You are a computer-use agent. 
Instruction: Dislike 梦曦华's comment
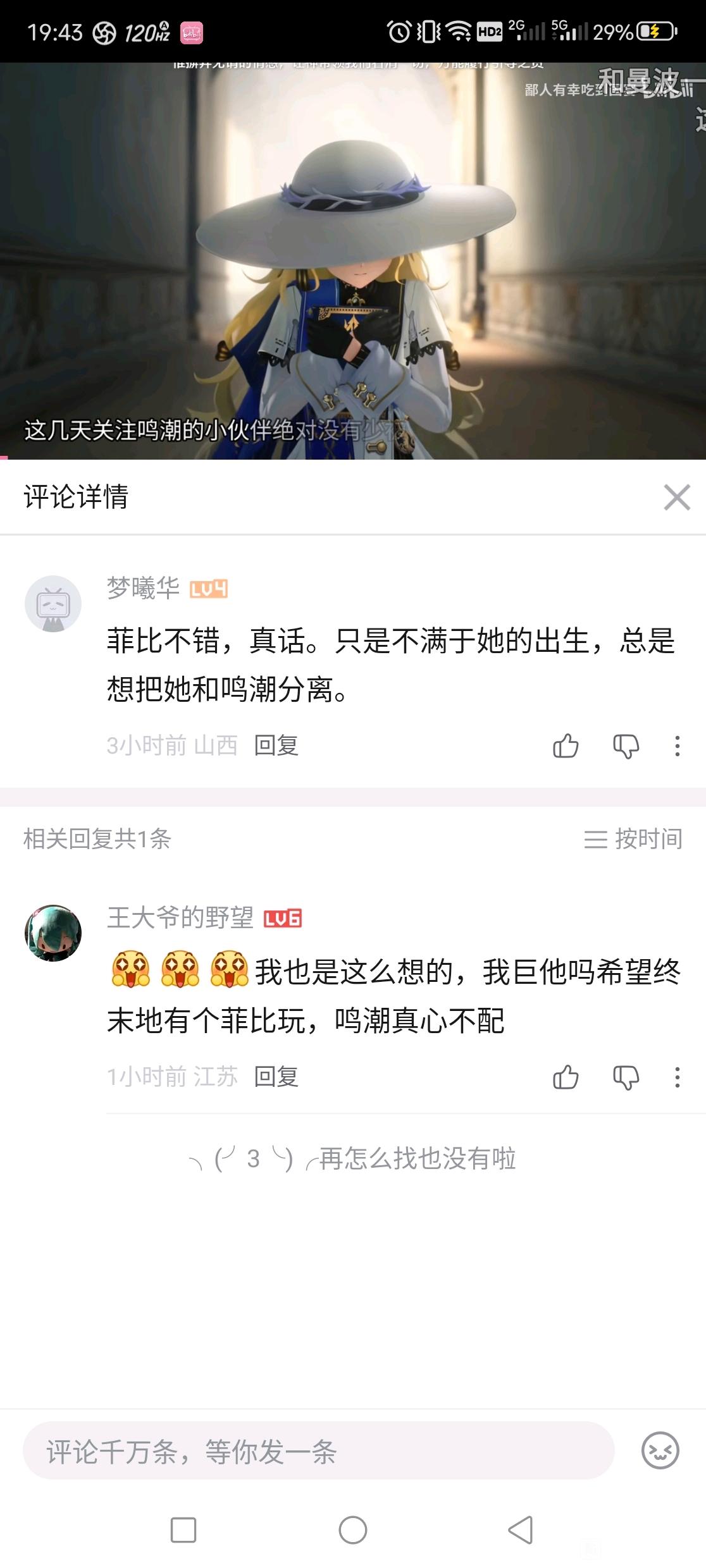pyautogui.click(x=626, y=746)
